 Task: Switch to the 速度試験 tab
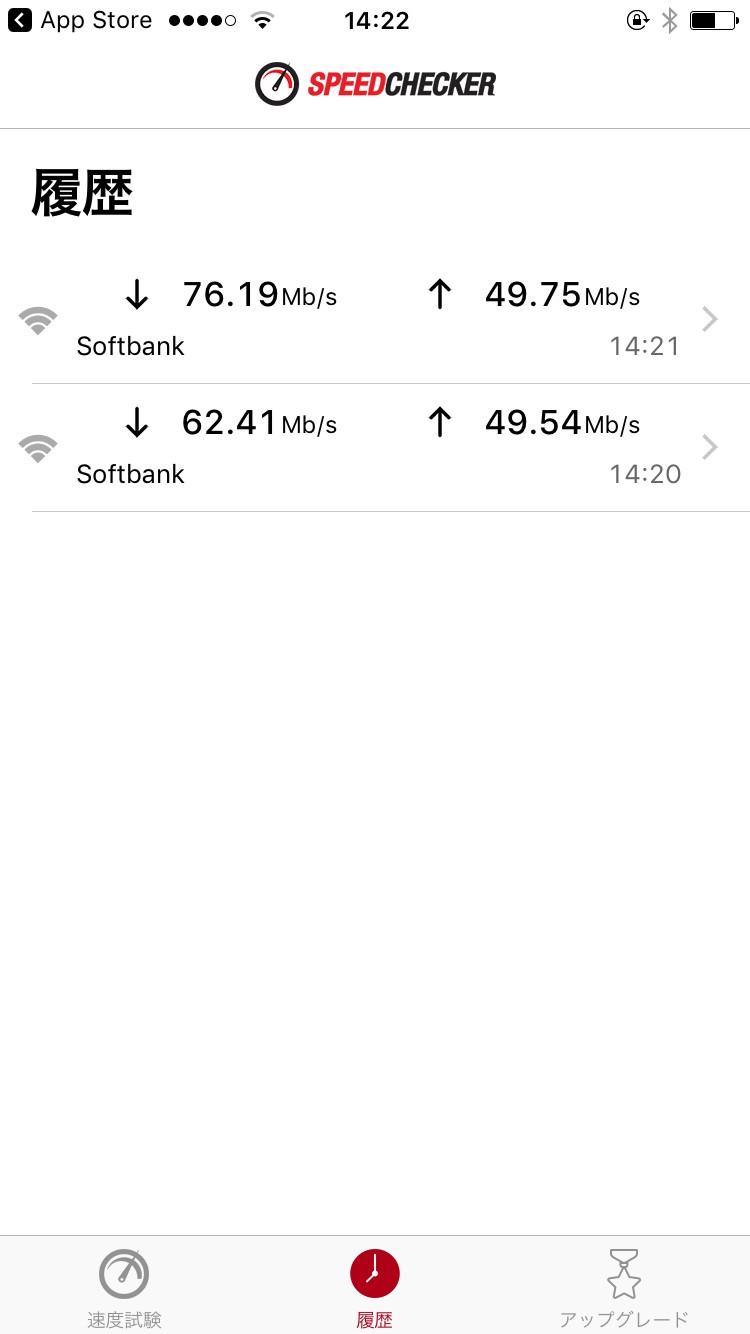tap(124, 1287)
